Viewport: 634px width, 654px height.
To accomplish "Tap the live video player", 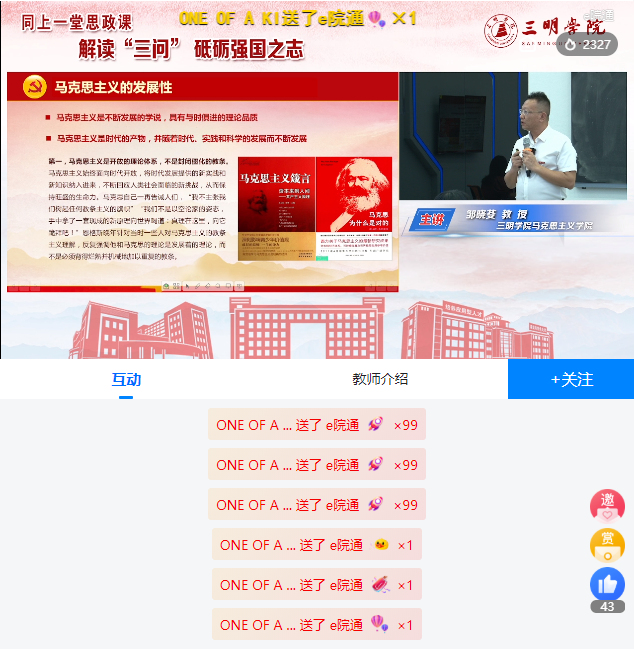I will (317, 180).
